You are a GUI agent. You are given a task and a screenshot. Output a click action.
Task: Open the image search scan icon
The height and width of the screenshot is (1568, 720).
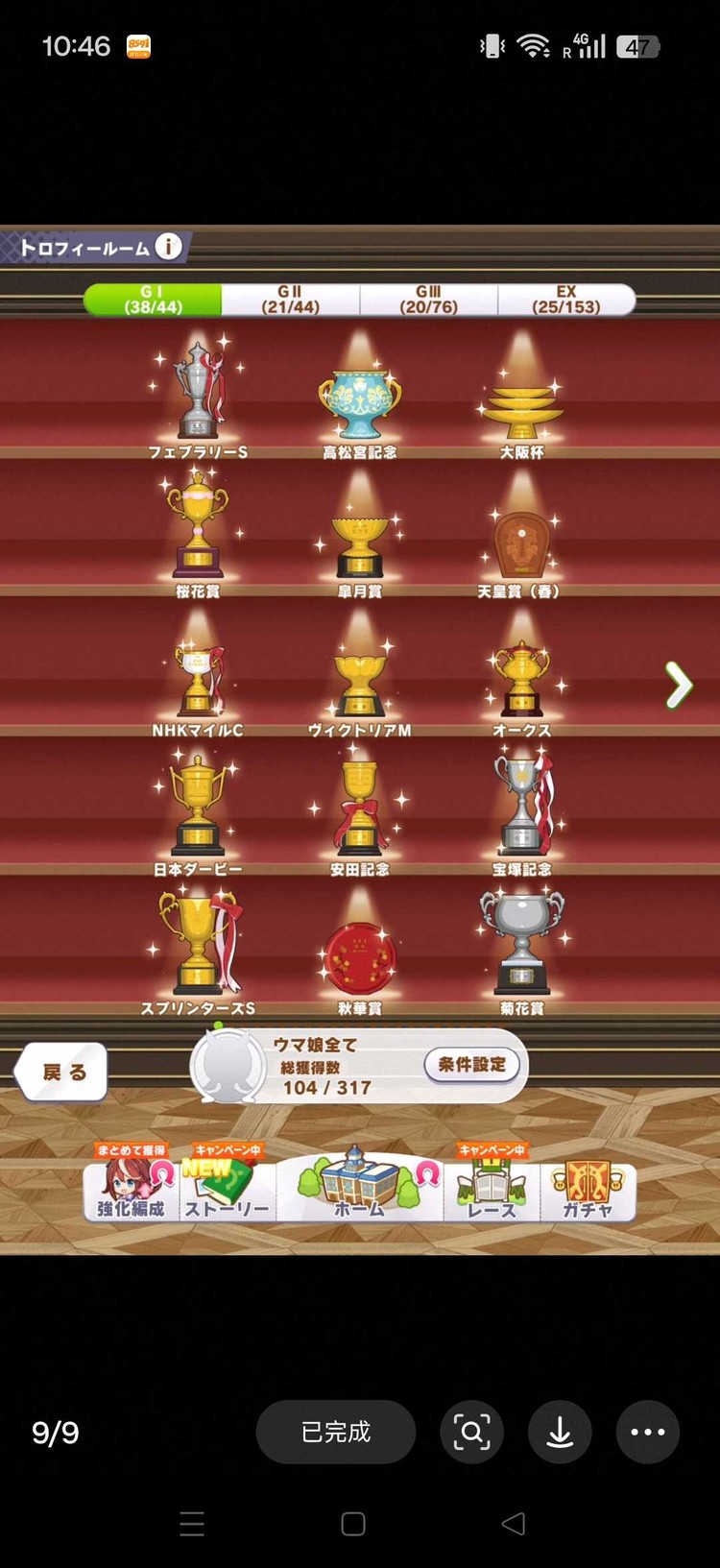pos(471,1432)
